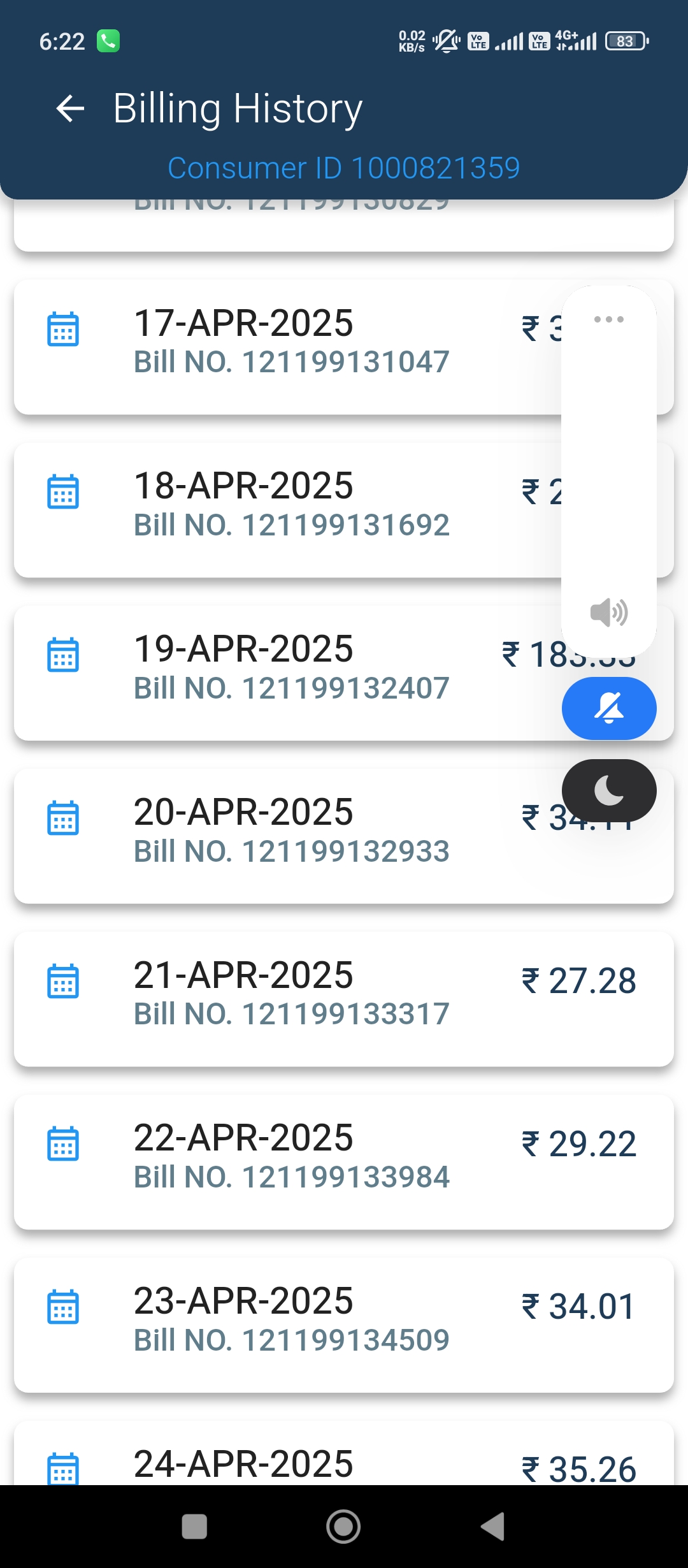Open recent apps from navigation bar
688x1568 pixels.
[194, 1527]
